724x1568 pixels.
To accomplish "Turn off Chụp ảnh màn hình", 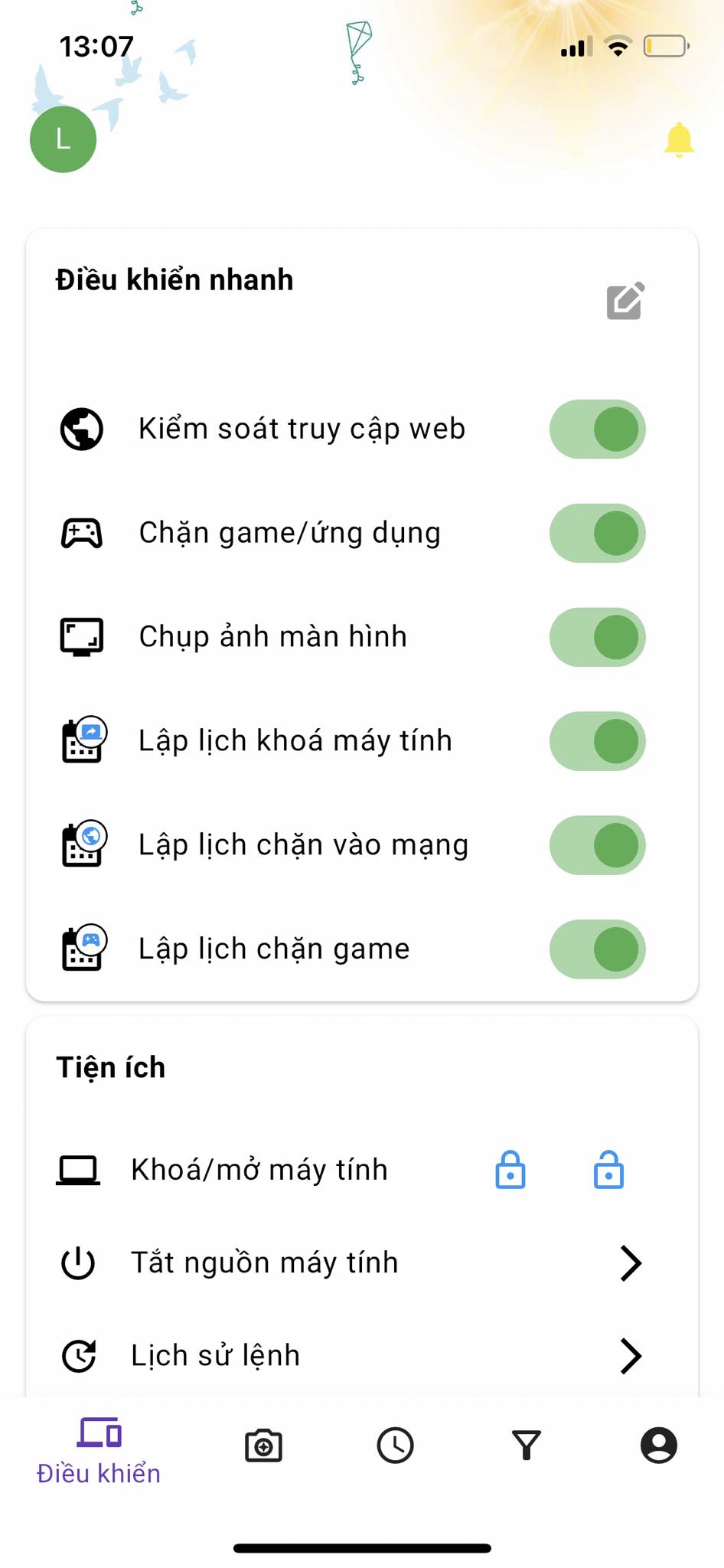I will click(598, 637).
